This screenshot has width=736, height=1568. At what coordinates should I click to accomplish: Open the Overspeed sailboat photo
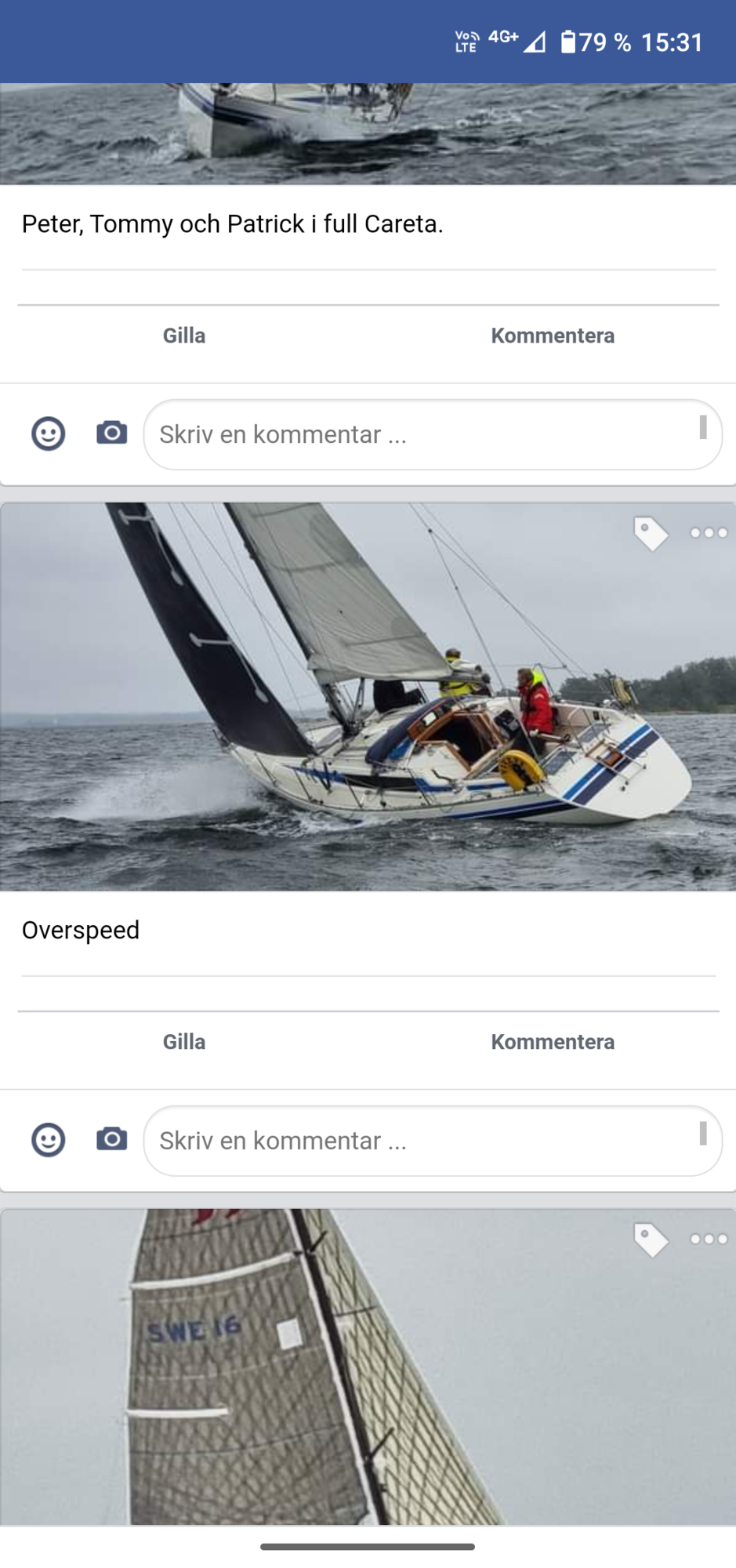(x=368, y=696)
